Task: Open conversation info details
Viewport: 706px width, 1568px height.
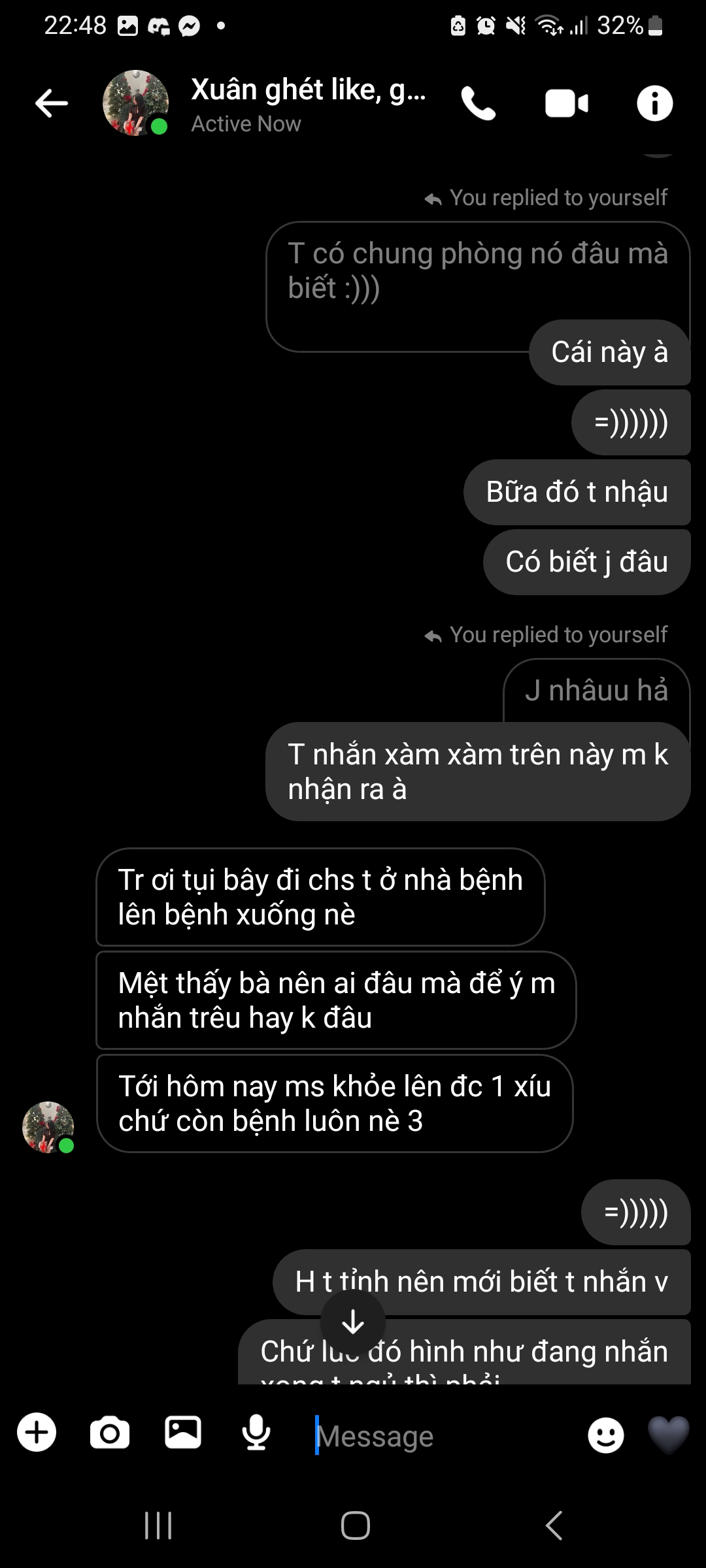Action: [x=654, y=103]
